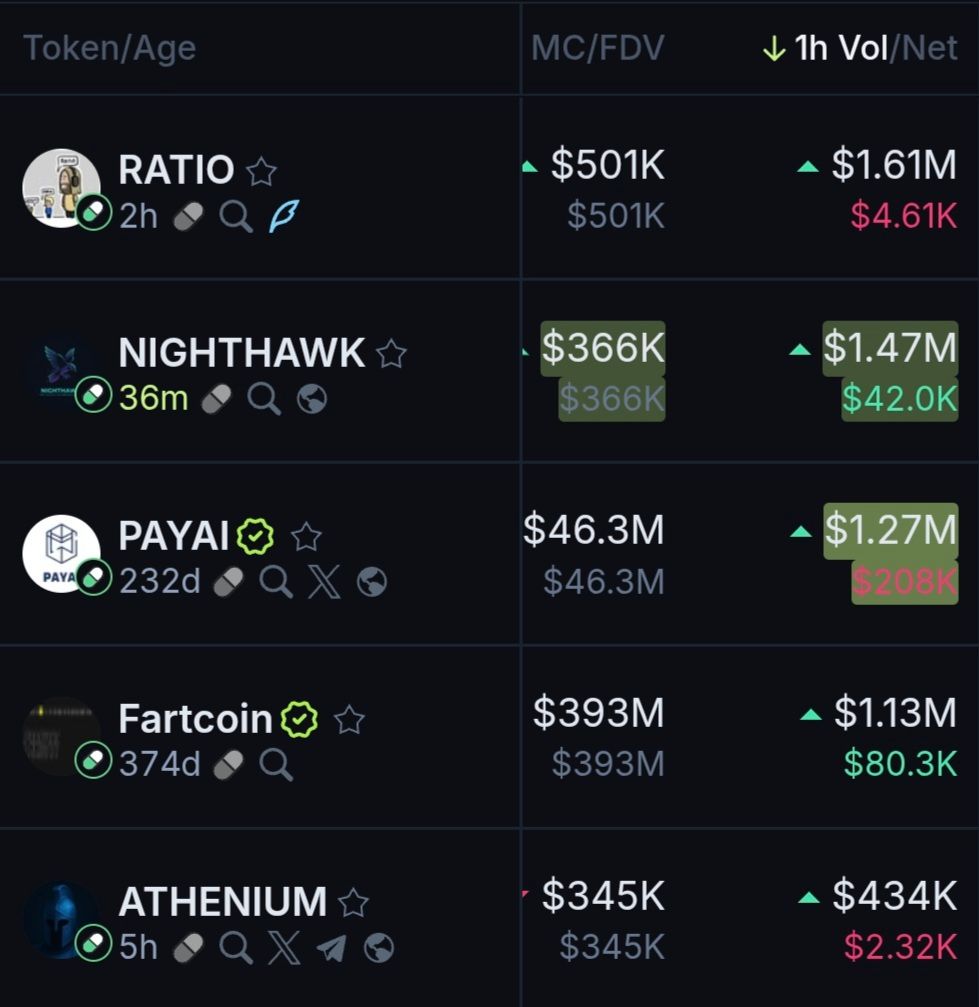
Task: Star the NIGHTHAWK token
Action: (x=391, y=353)
